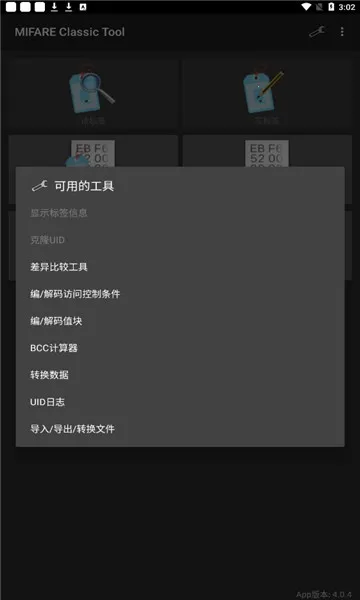Viewport: 360px width, 600px height.
Task: Select 导入/导出/转换文件
Action: click(x=180, y=429)
